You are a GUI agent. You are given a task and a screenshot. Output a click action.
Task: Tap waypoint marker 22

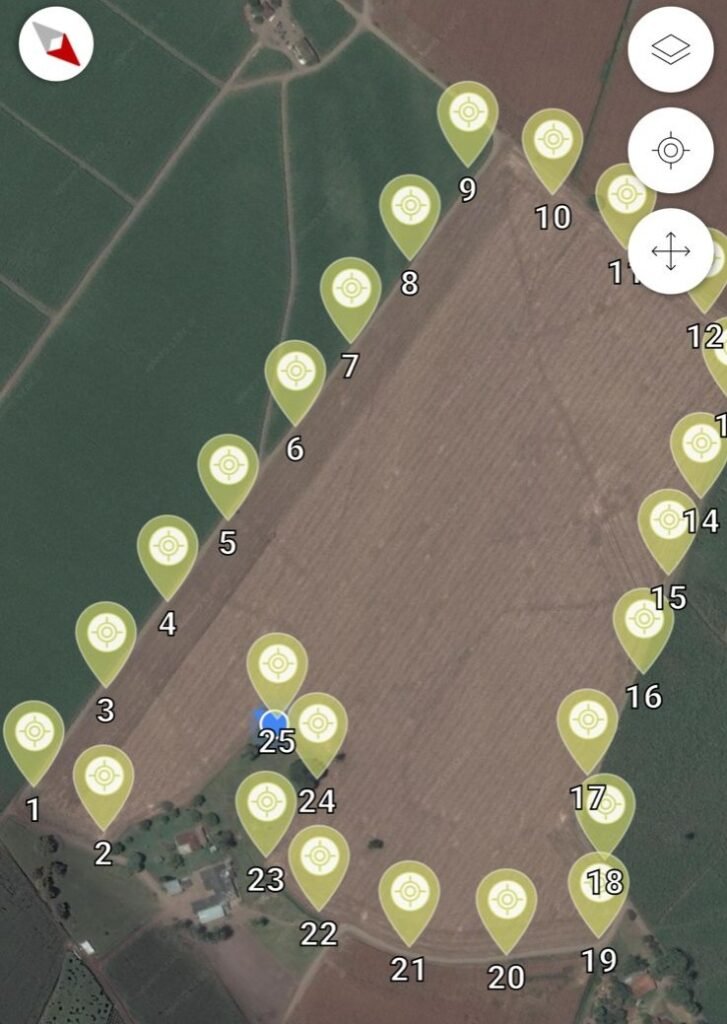click(319, 858)
